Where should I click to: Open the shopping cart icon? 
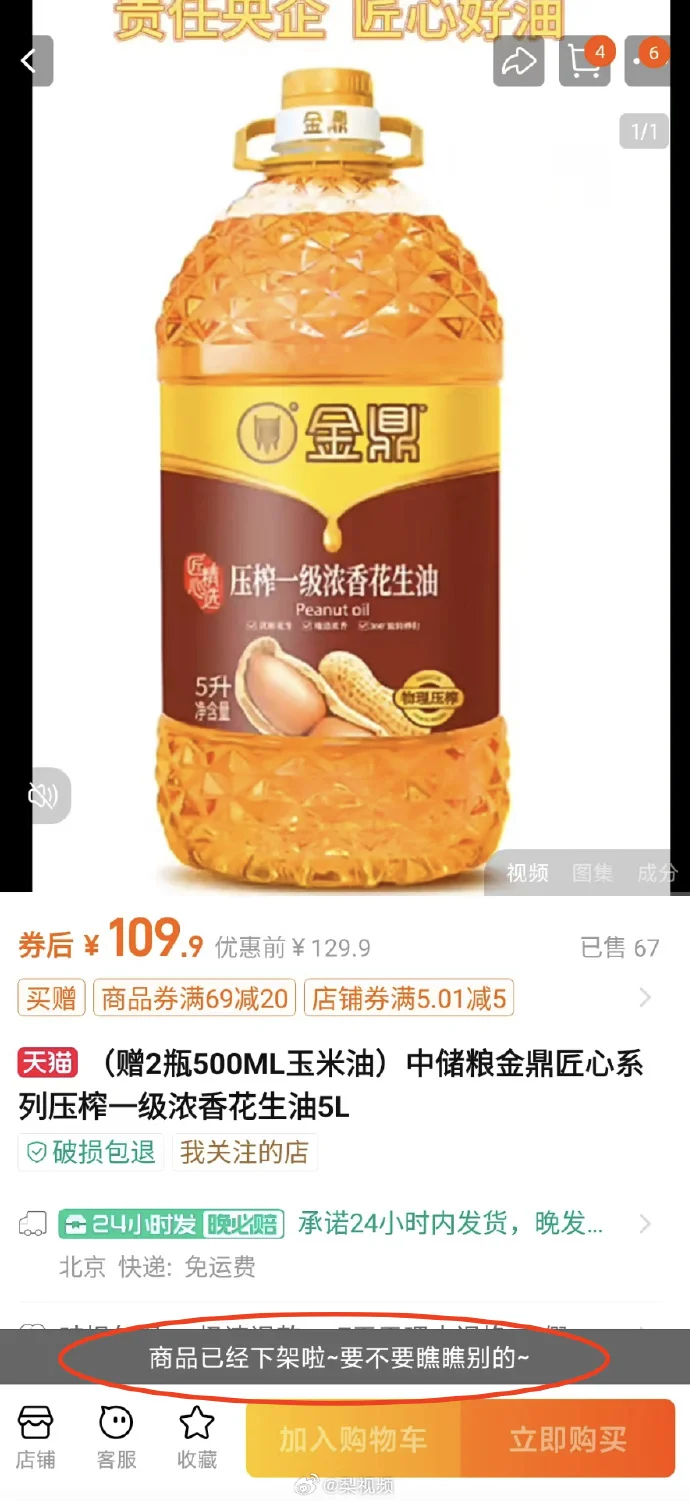(585, 62)
